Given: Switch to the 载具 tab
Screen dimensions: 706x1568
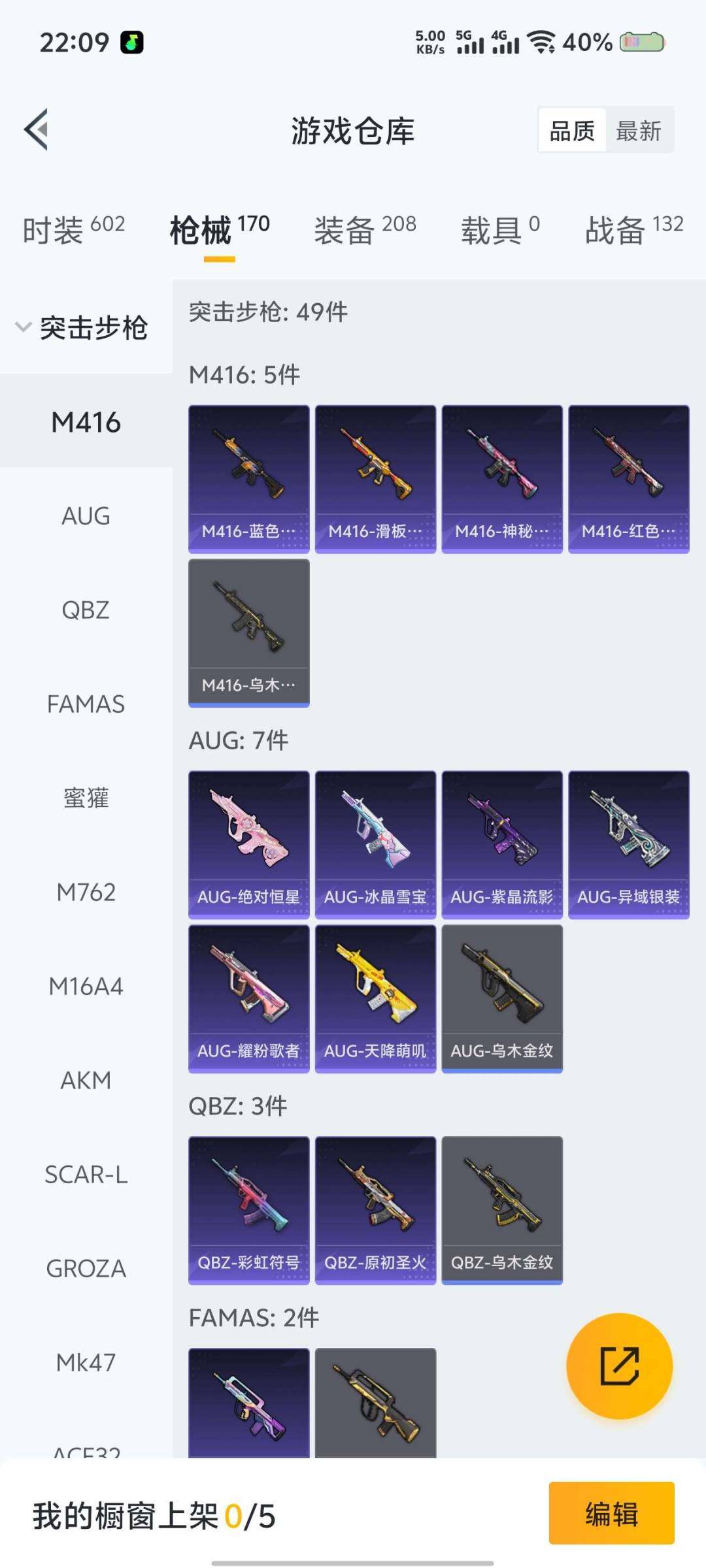Looking at the screenshot, I should point(500,230).
